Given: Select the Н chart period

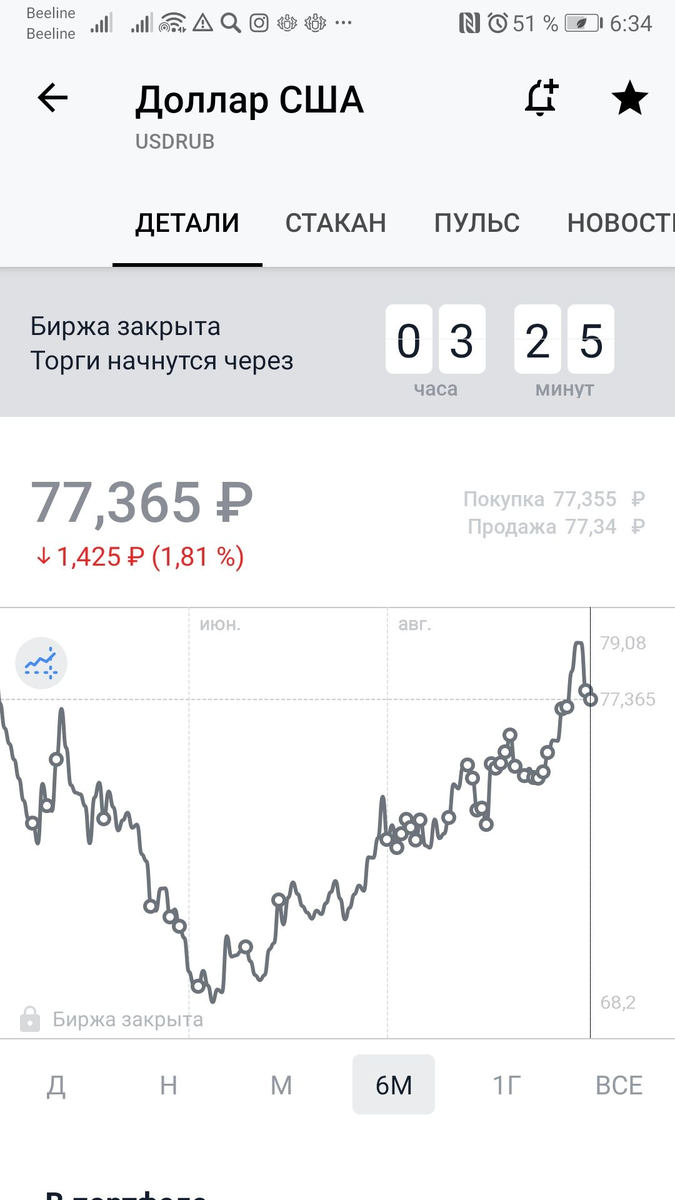Looking at the screenshot, I should [x=168, y=1085].
